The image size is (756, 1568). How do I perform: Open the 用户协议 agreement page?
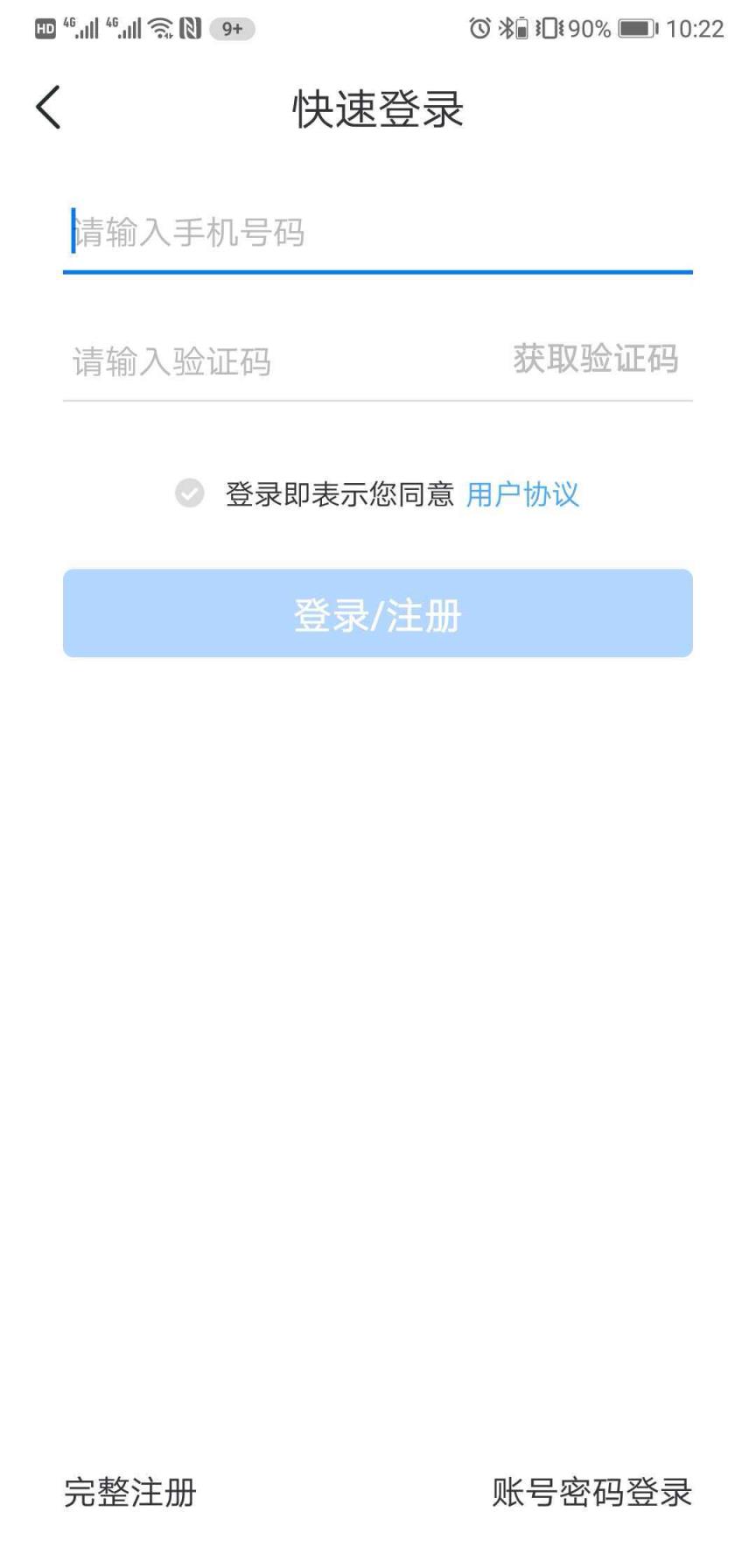(x=523, y=493)
